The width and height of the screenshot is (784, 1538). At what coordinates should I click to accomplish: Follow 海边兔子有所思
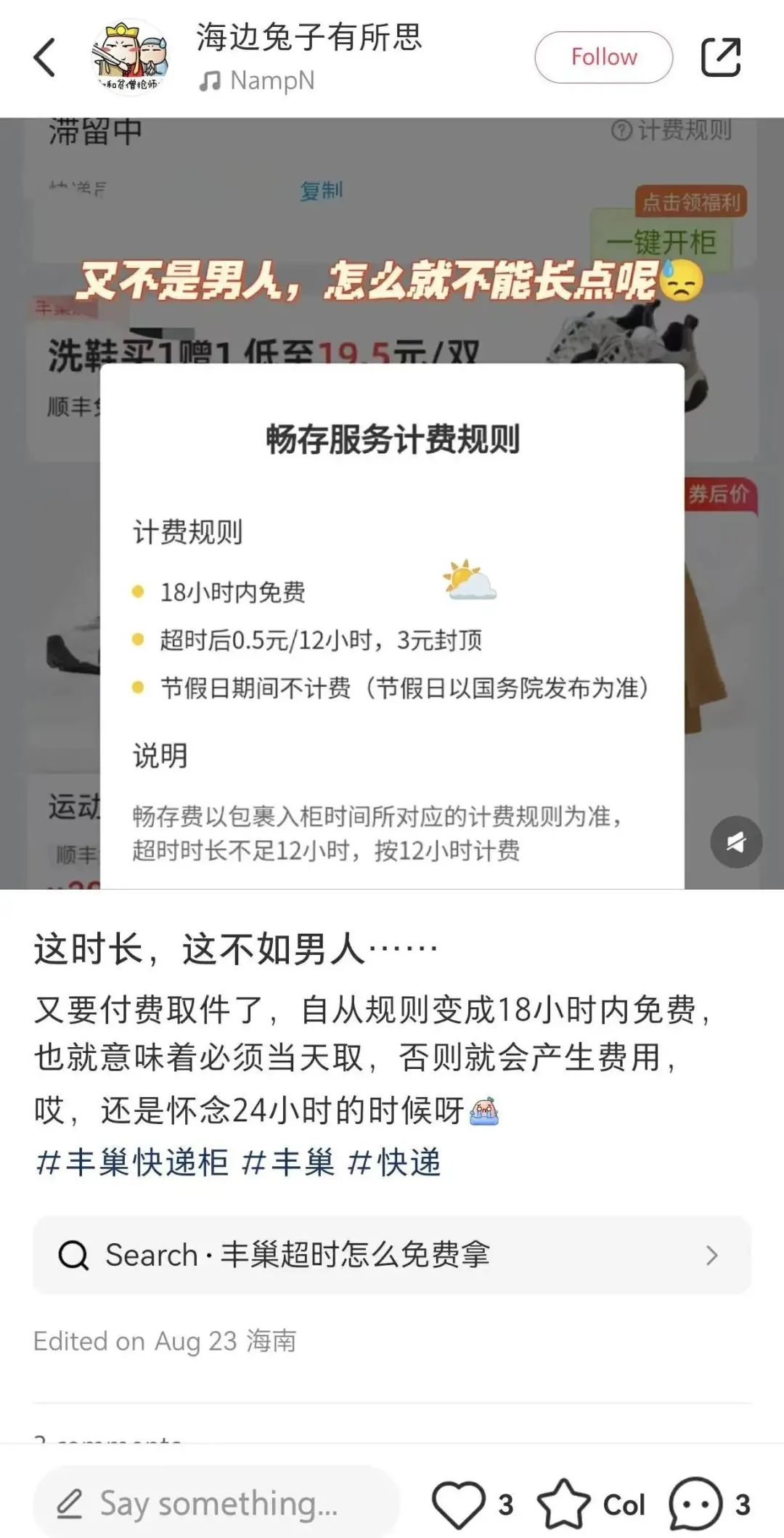[x=603, y=57]
